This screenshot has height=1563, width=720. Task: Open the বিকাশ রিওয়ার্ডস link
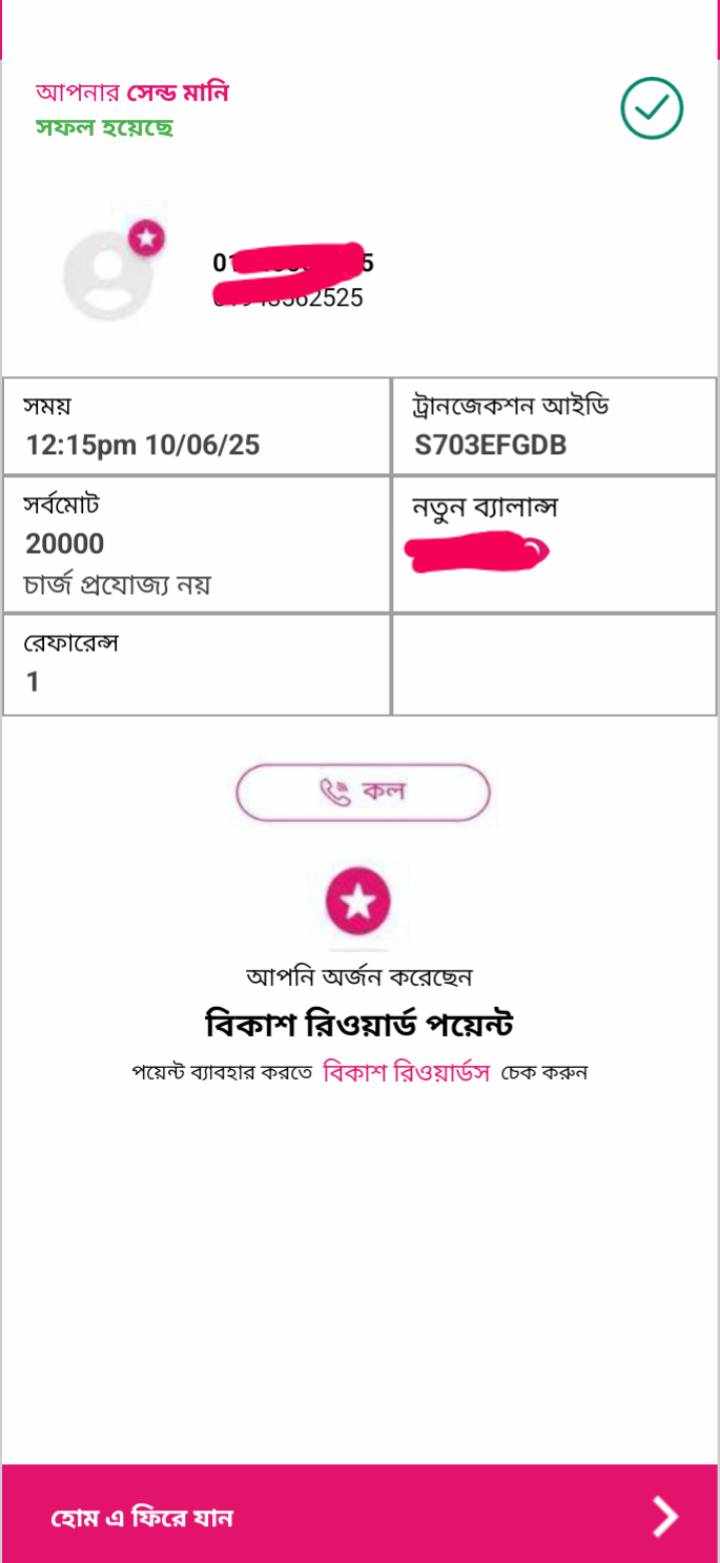click(406, 1072)
